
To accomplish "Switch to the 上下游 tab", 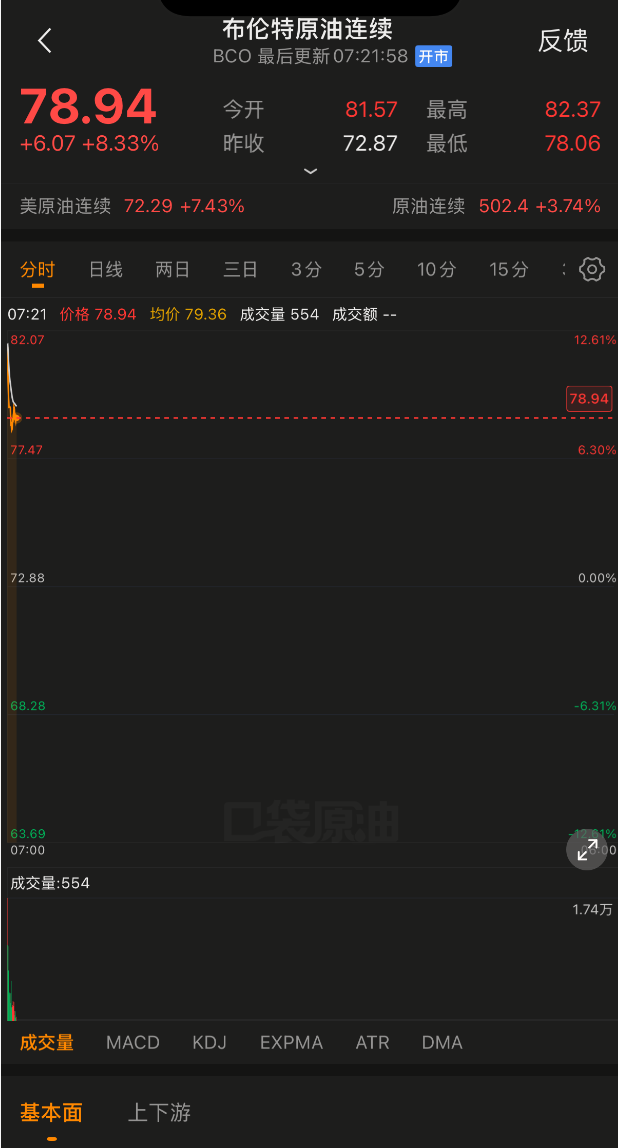I will (x=159, y=1112).
